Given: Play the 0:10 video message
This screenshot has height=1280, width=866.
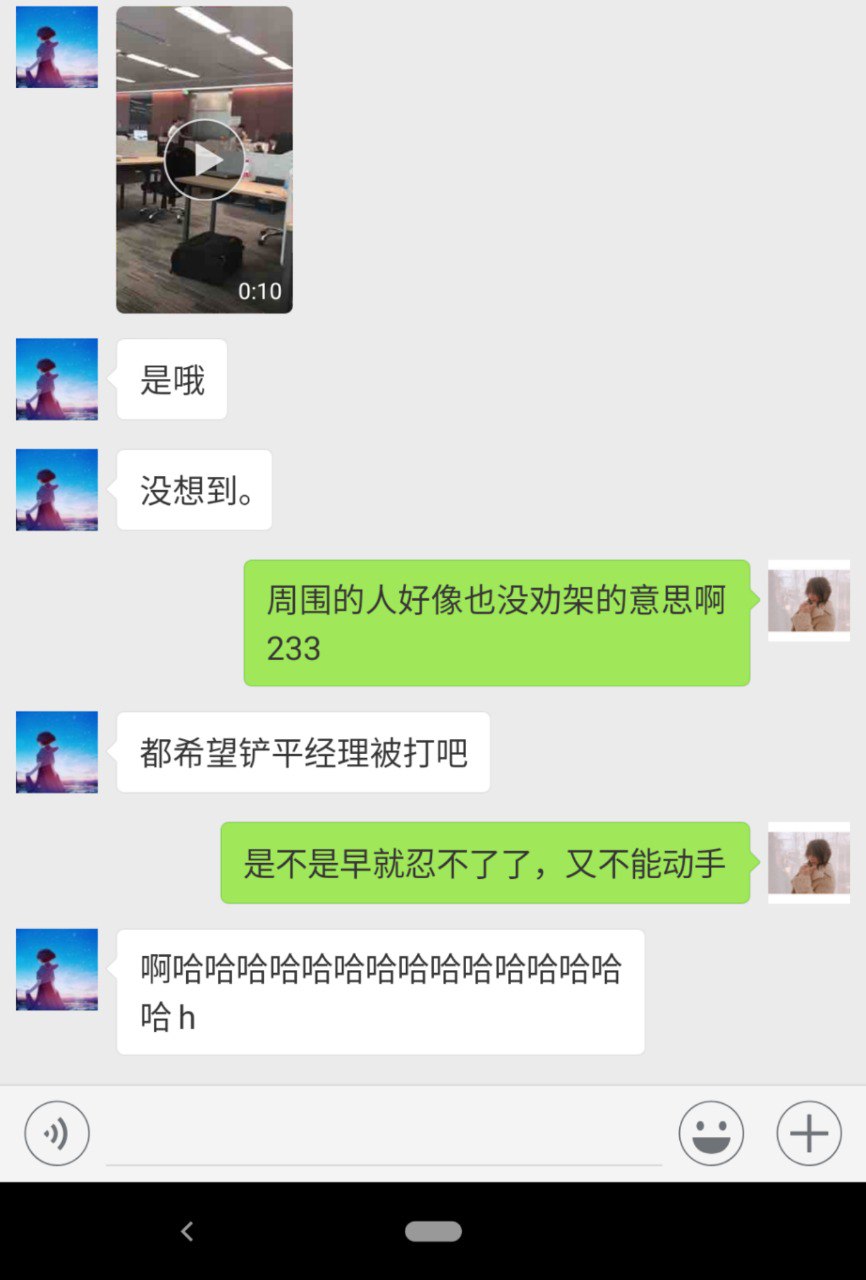Looking at the screenshot, I should (204, 160).
